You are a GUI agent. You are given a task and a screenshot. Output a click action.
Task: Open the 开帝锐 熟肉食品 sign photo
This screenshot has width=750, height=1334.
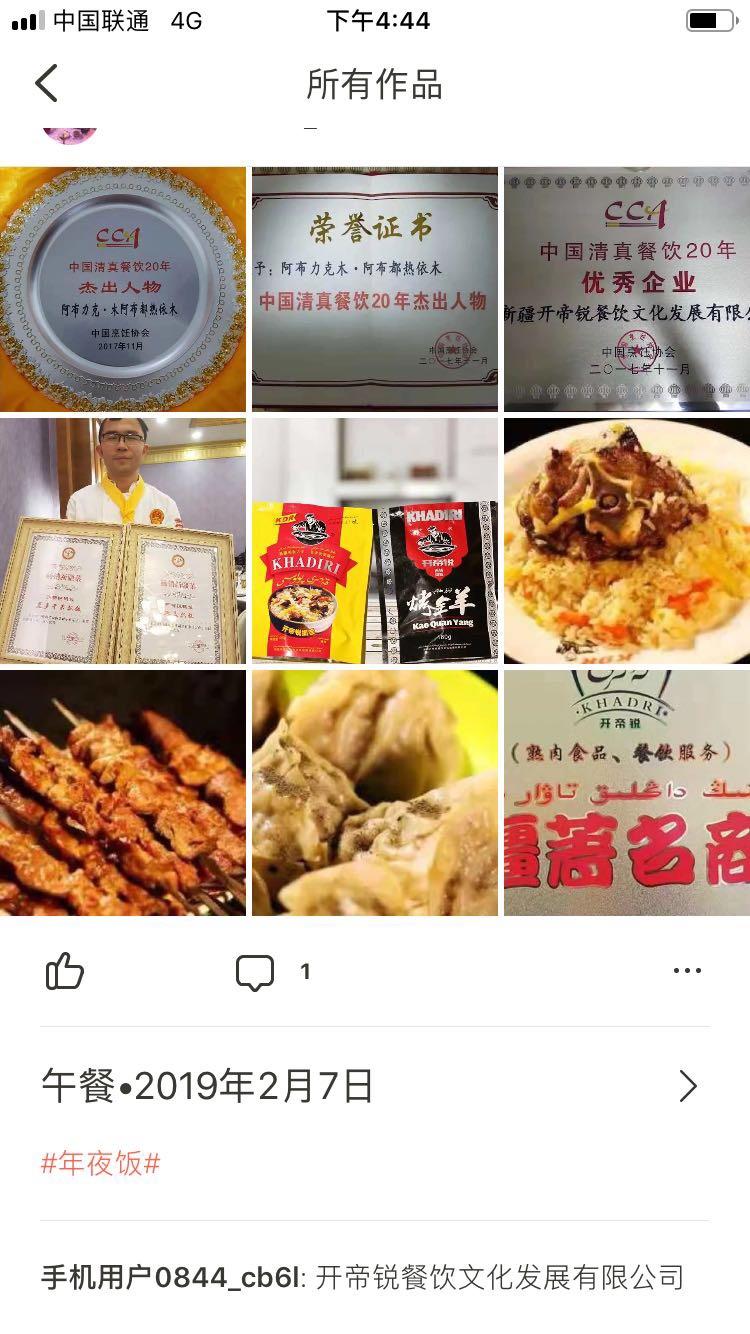627,793
